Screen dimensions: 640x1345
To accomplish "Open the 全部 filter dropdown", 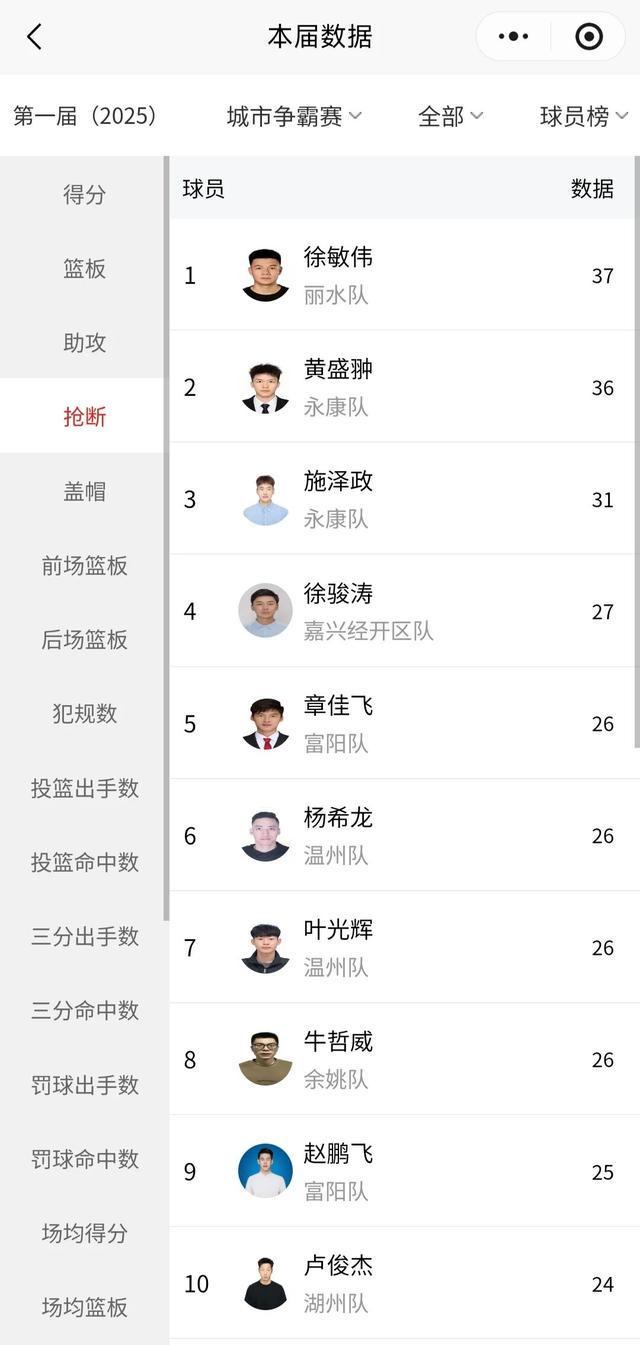I will tap(450, 116).
